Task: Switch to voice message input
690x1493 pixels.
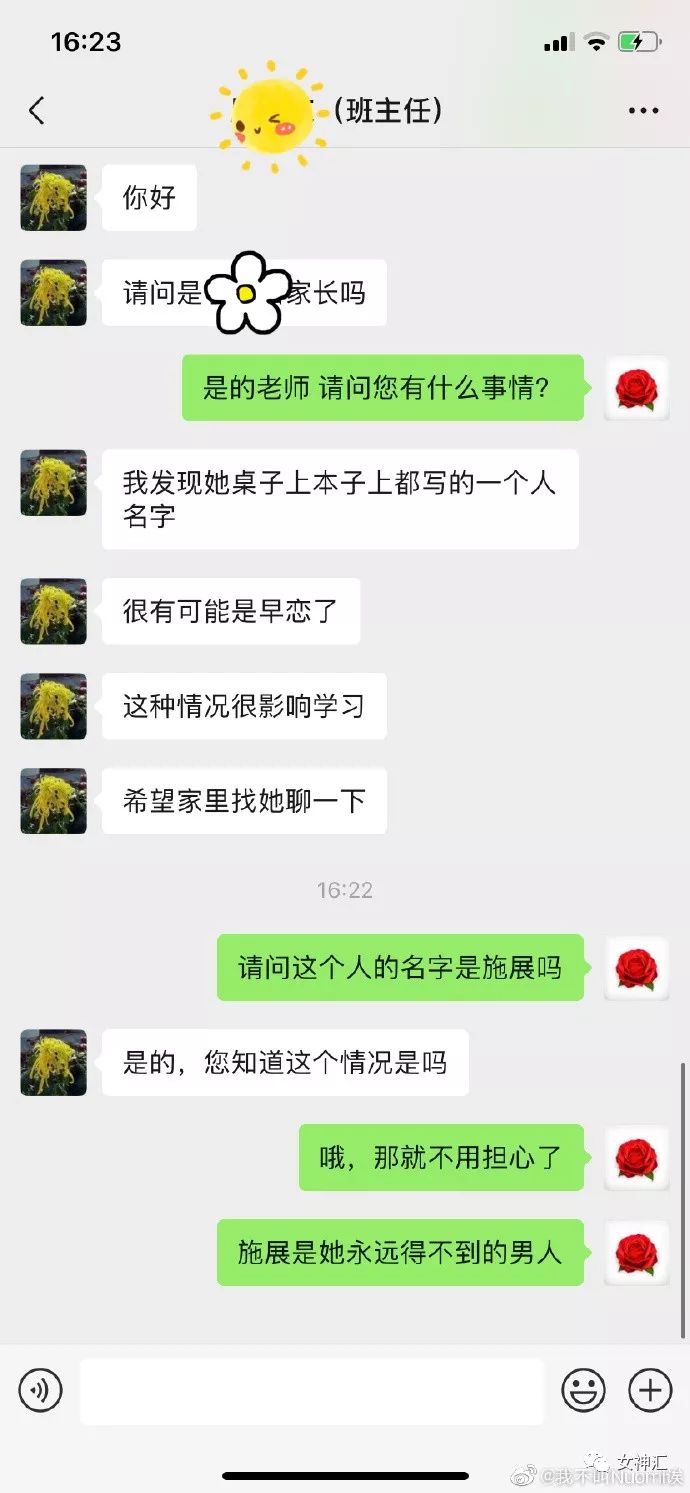Action: pos(41,1390)
